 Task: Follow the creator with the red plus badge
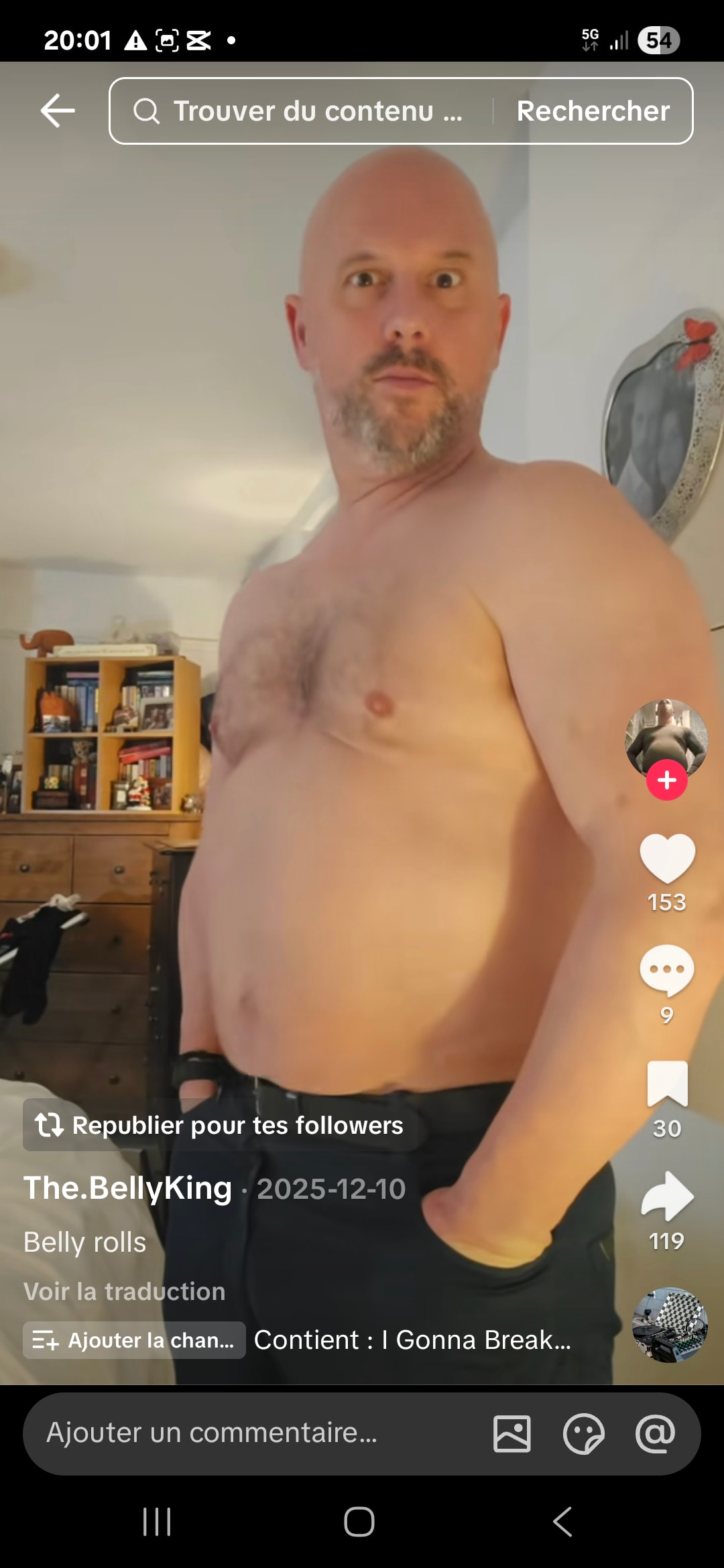[666, 780]
